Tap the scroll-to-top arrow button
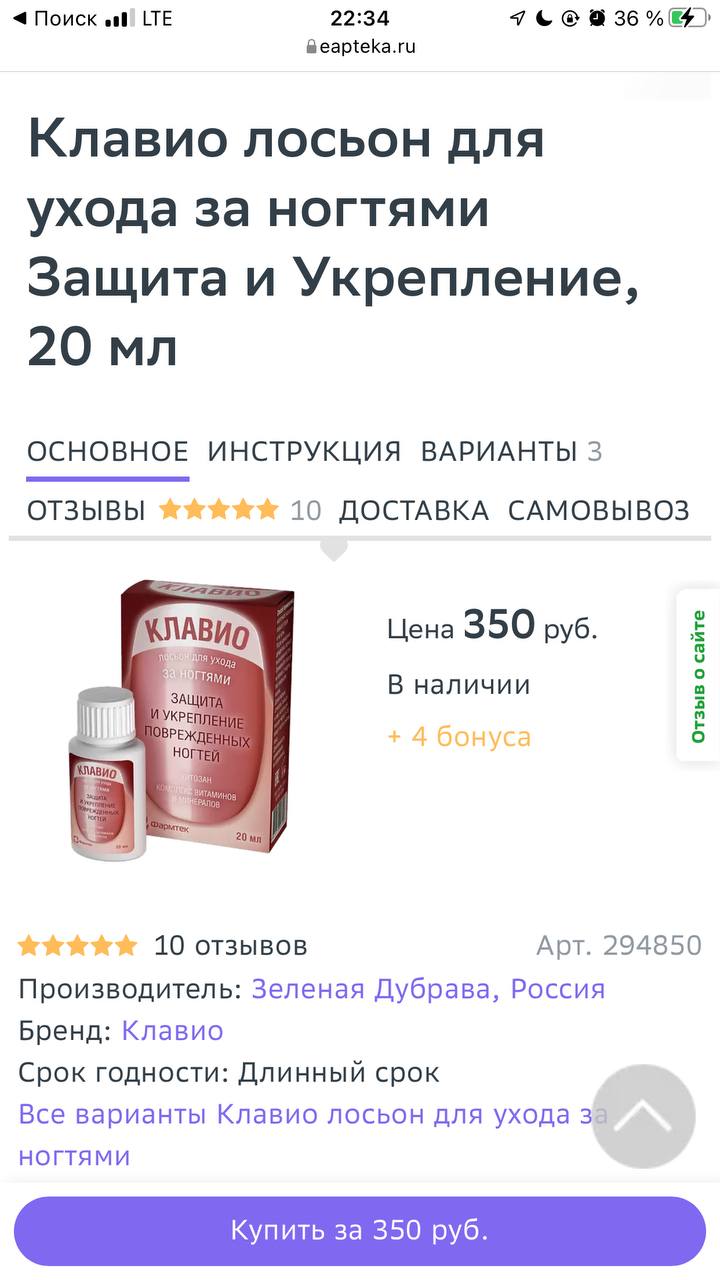The height and width of the screenshot is (1280, 720). point(642,1116)
